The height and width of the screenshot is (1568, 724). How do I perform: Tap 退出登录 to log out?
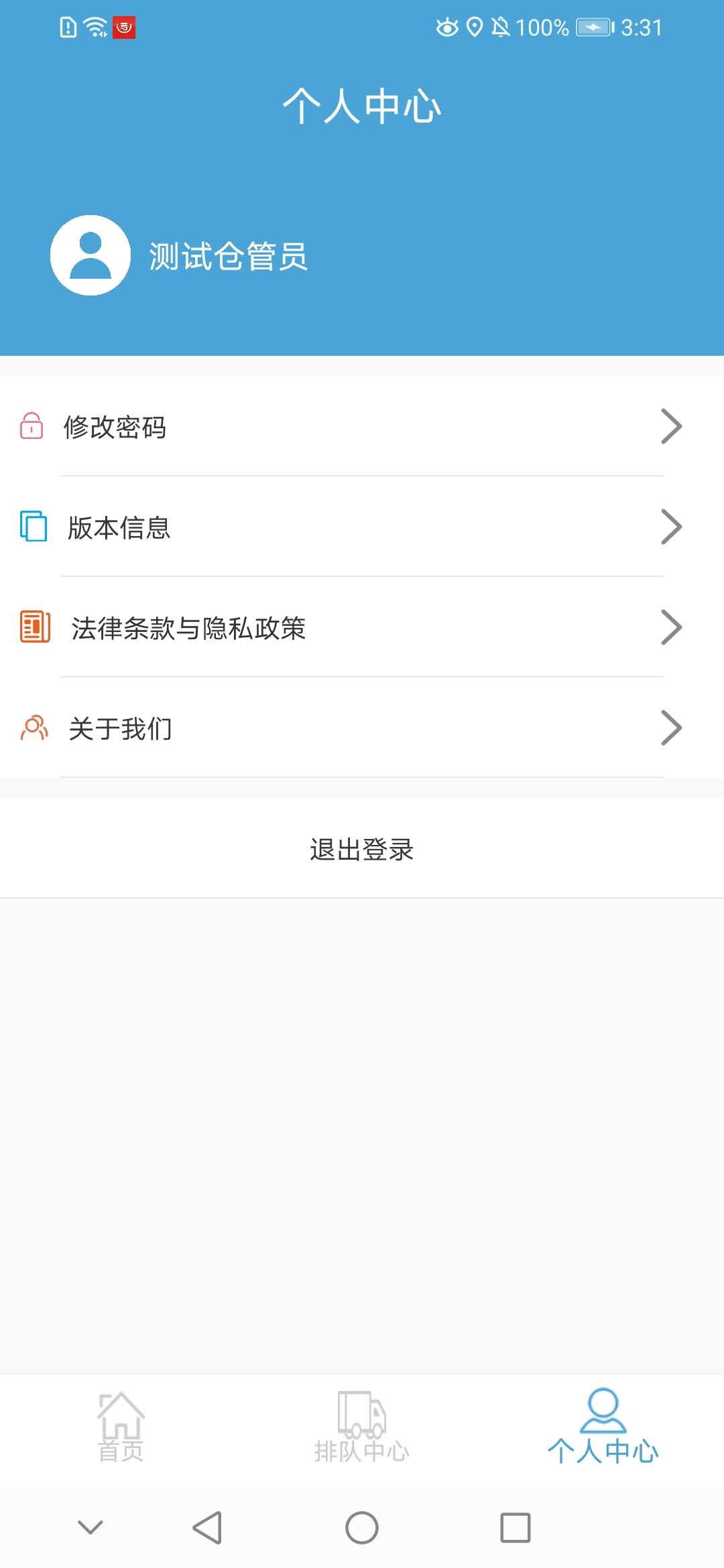pos(362,849)
